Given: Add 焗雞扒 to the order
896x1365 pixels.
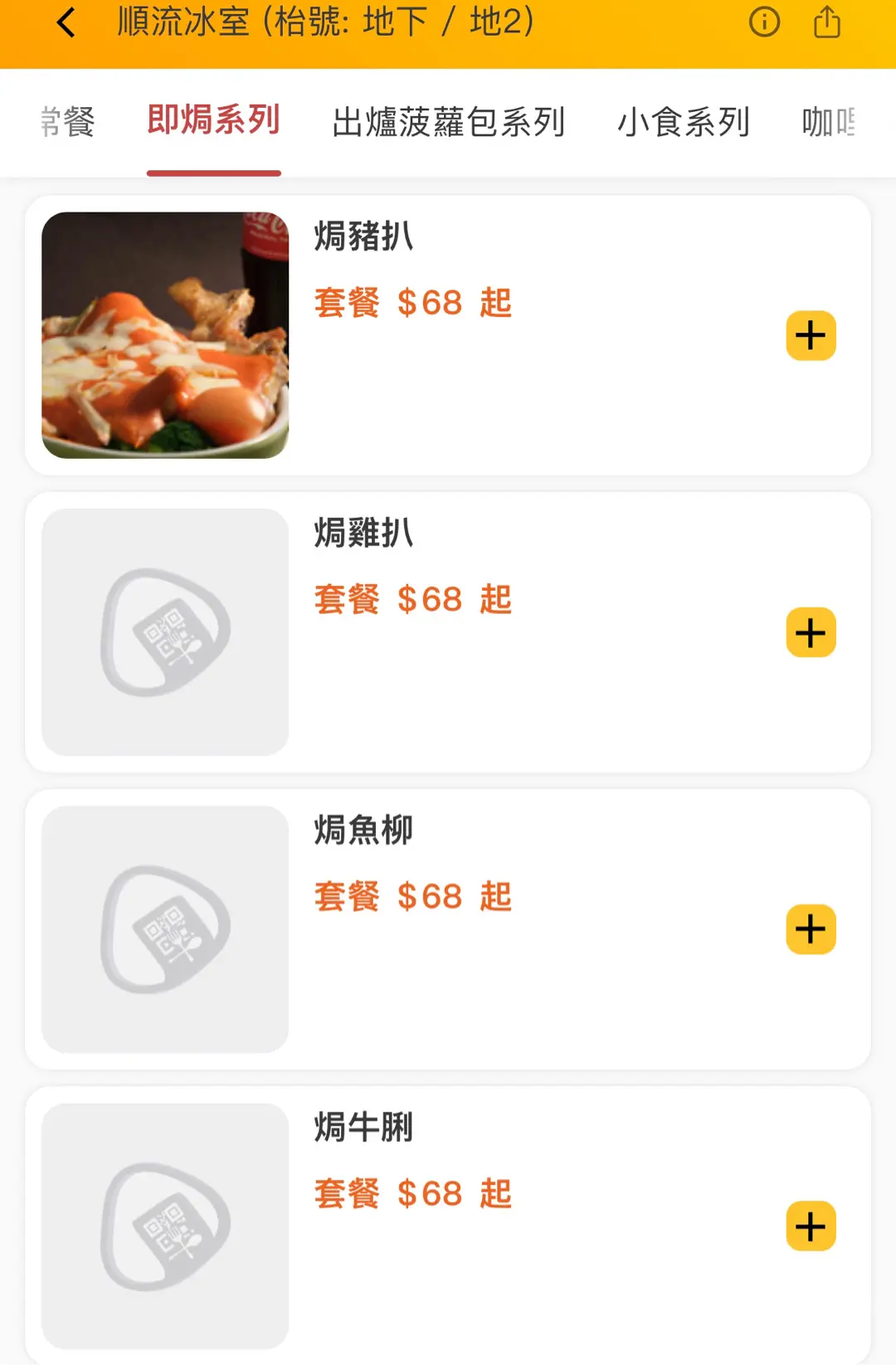Looking at the screenshot, I should 811,632.
